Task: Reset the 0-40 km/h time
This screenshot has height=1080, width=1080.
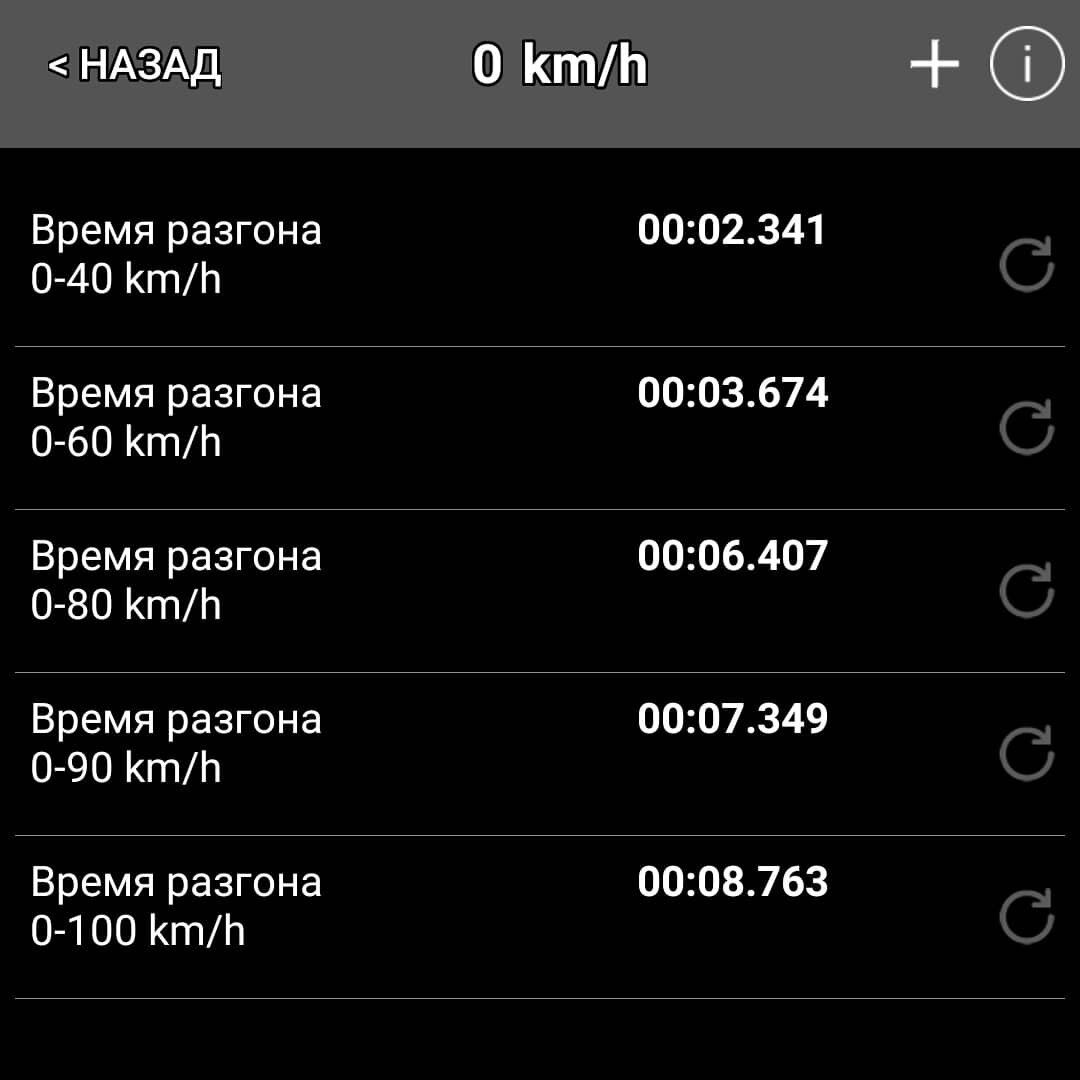Action: [x=1026, y=264]
